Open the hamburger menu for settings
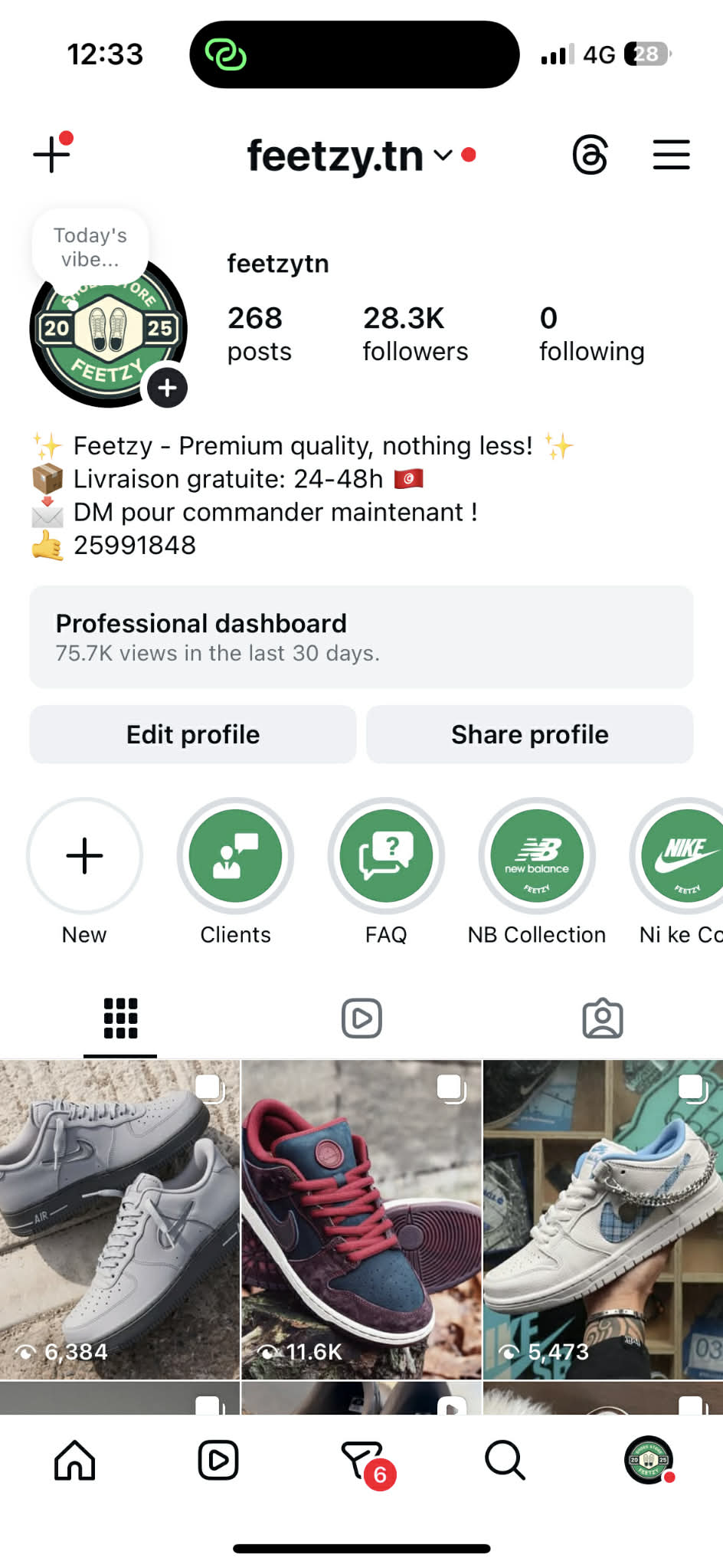This screenshot has height=1568, width=723. [671, 155]
